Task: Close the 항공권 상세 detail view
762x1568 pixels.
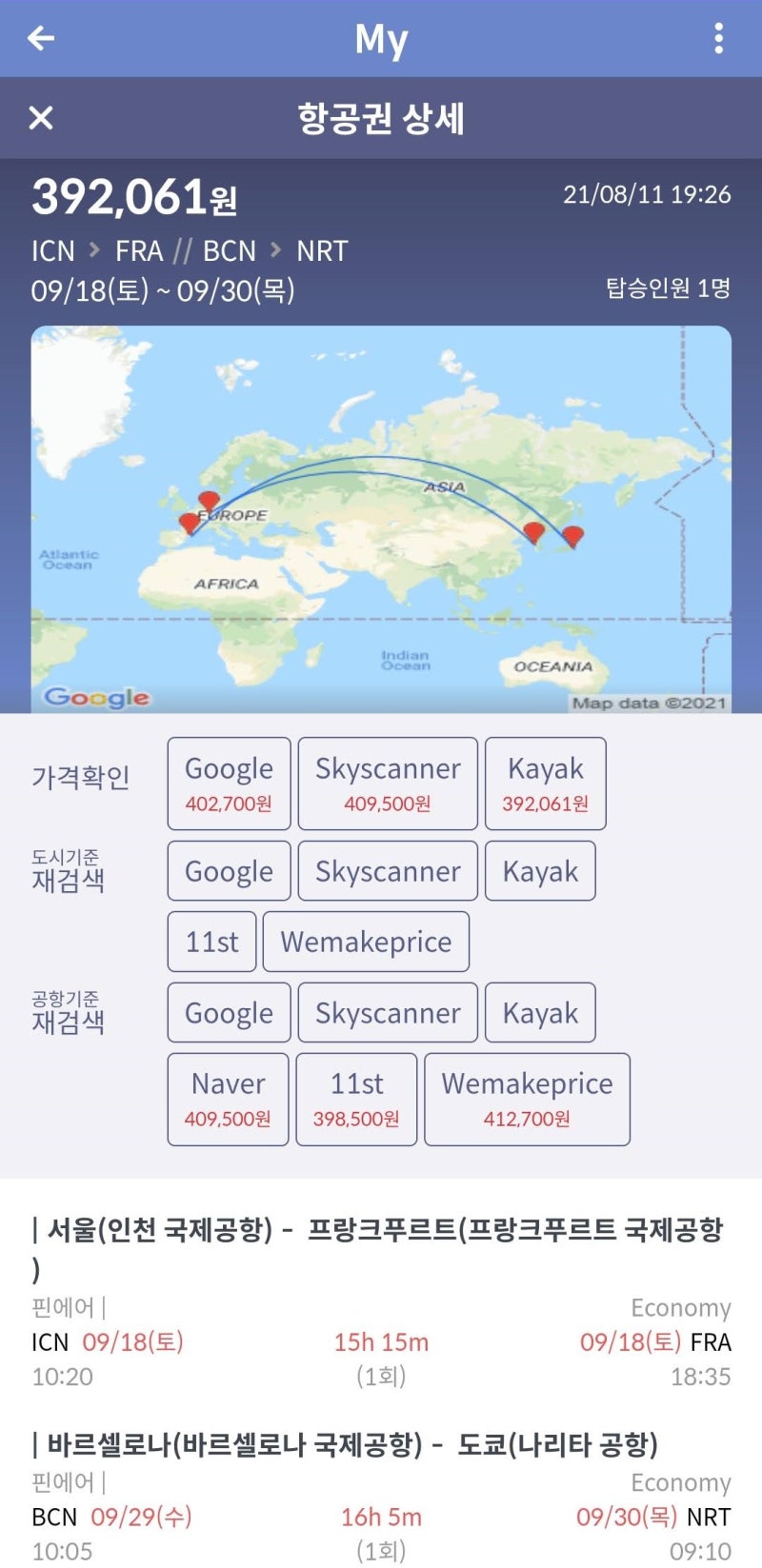Action: [x=40, y=118]
